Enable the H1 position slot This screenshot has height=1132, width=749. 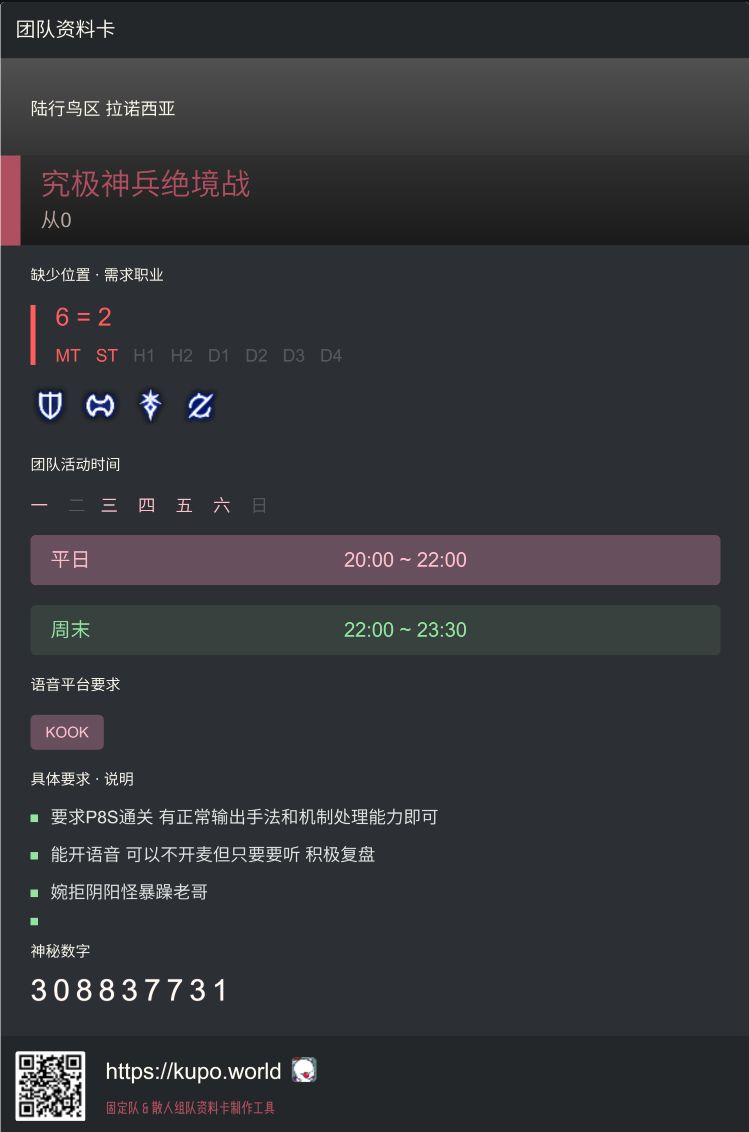point(144,355)
